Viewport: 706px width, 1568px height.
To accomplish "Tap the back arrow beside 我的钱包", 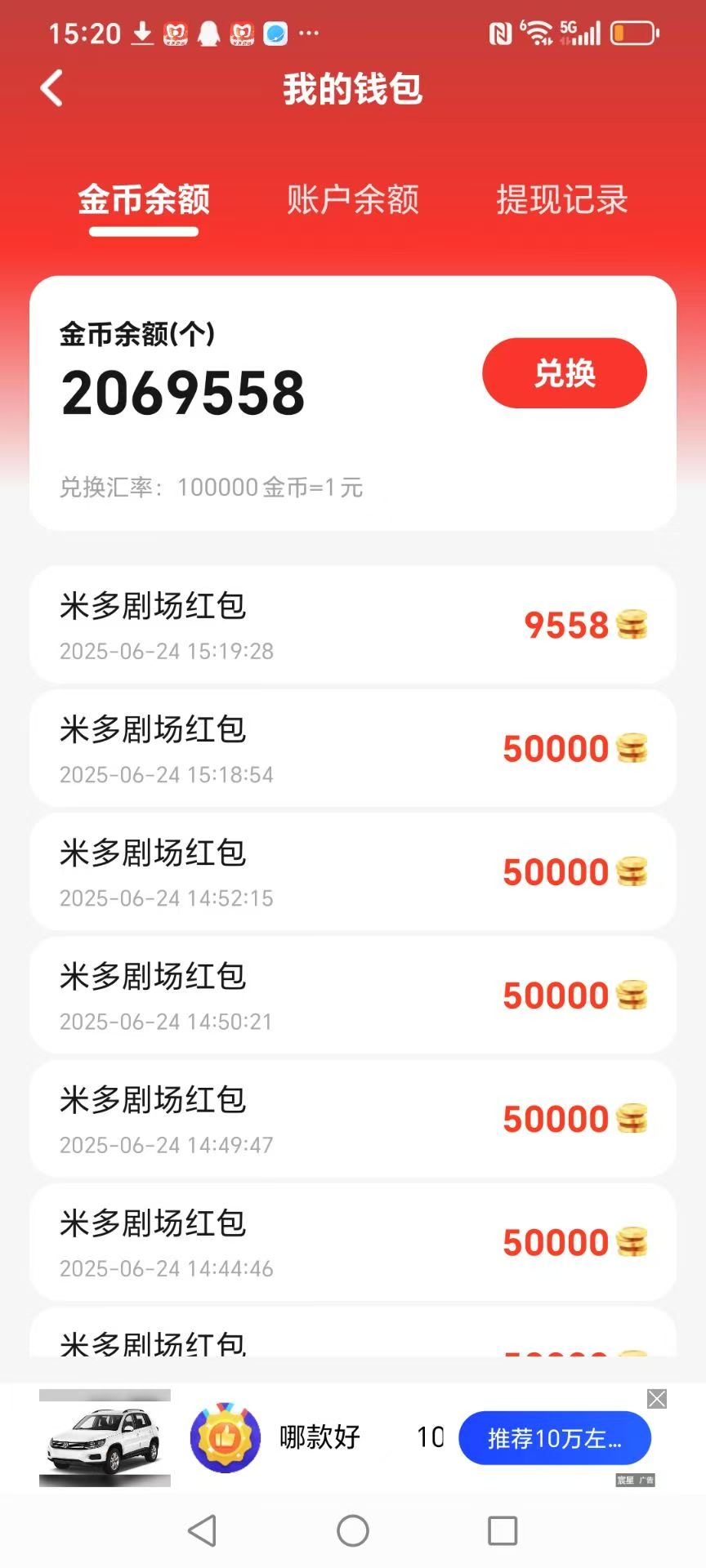I will coord(51,88).
